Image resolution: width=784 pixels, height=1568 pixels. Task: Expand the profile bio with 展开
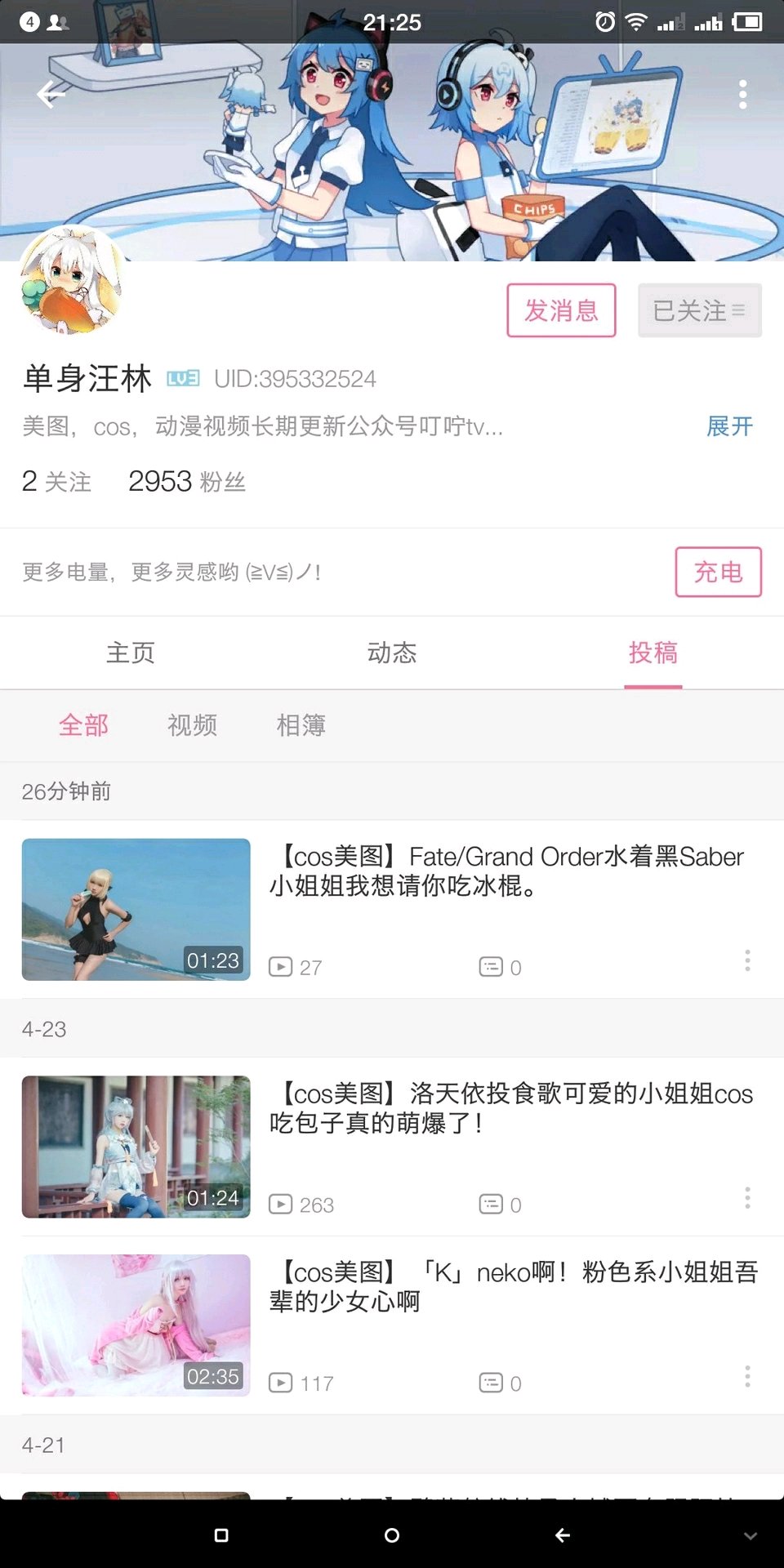click(729, 426)
